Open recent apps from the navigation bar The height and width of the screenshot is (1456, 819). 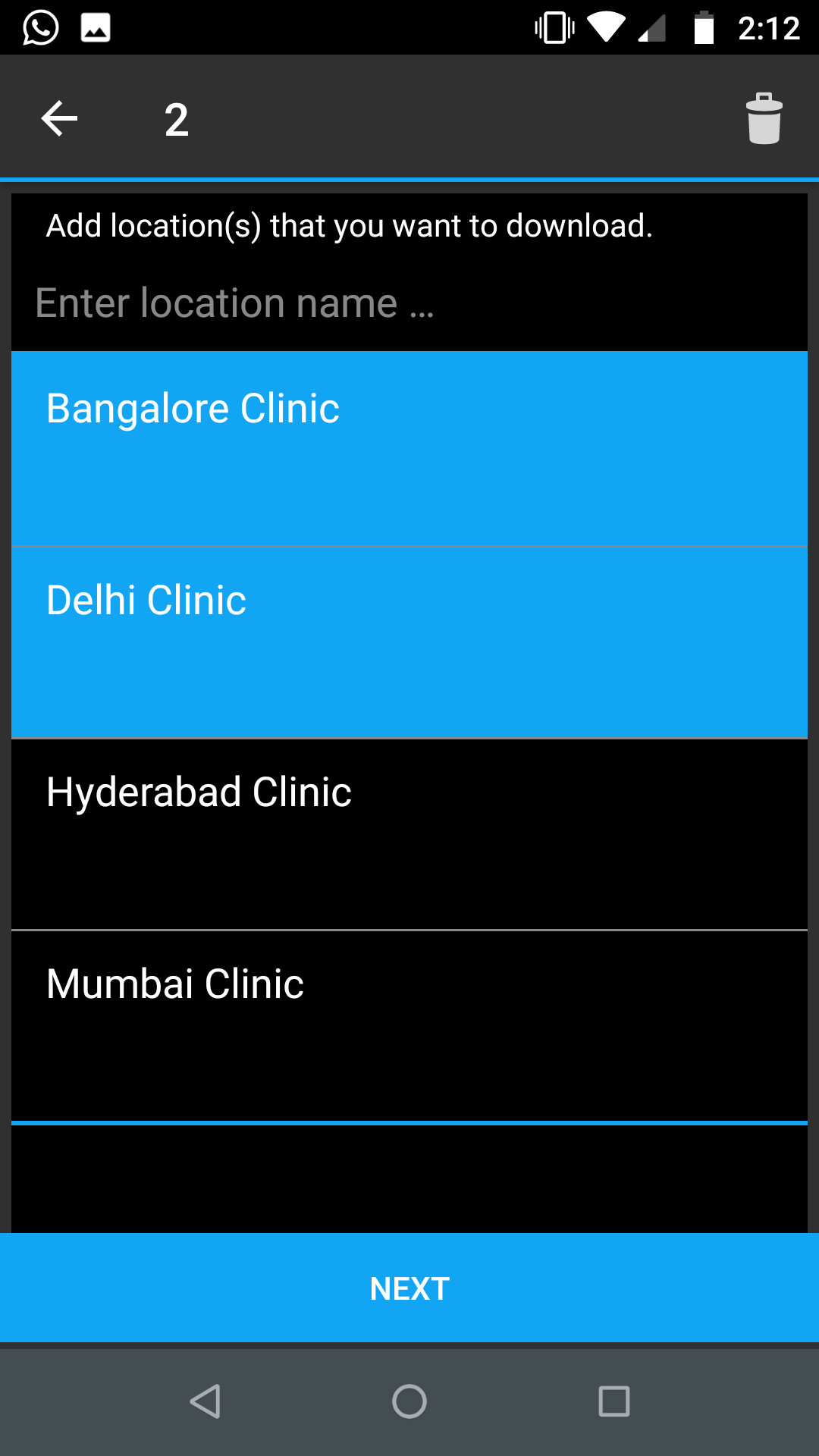coord(614,1401)
